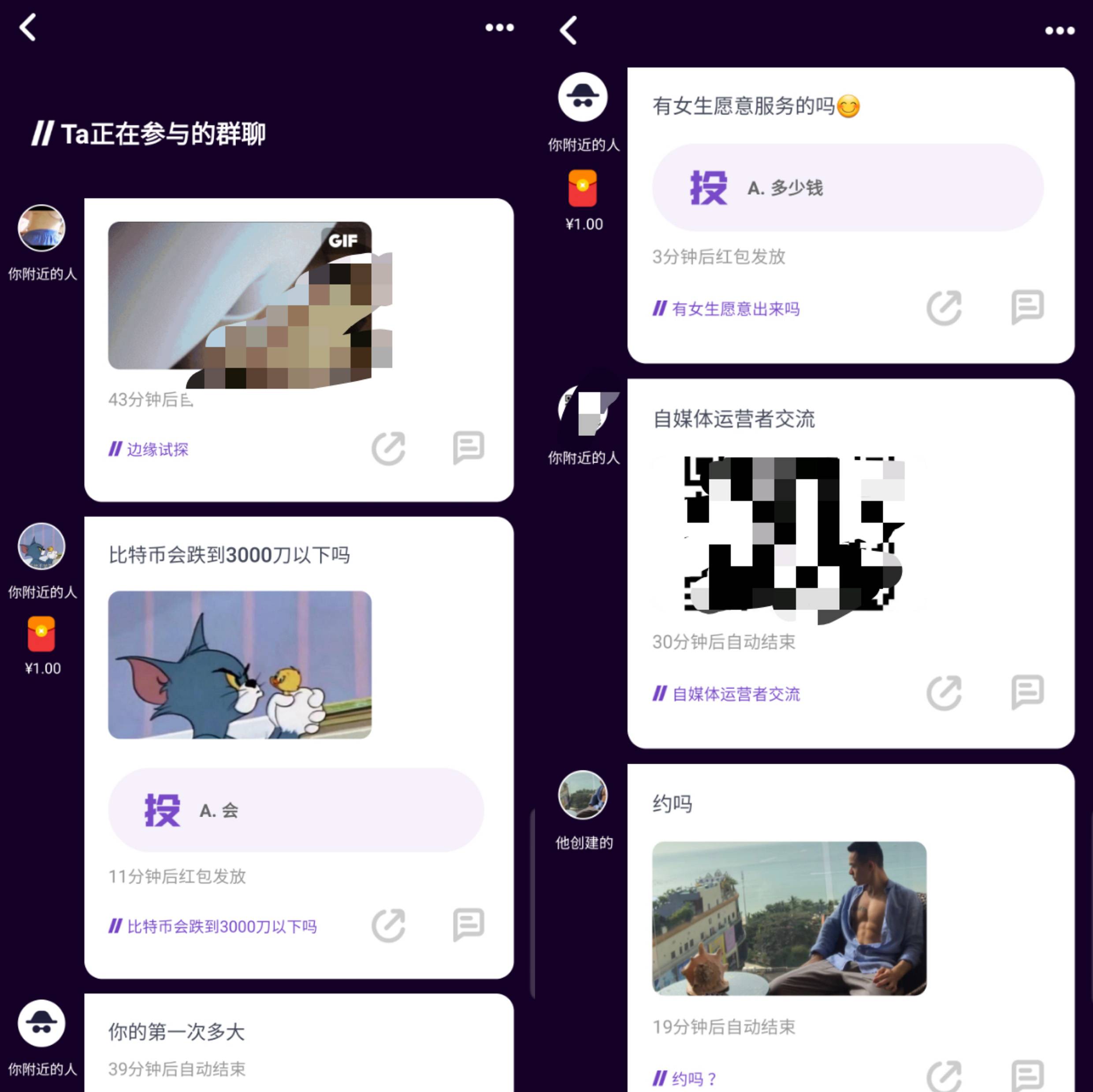
Task: View the Tom and Jerry image
Action: point(240,665)
